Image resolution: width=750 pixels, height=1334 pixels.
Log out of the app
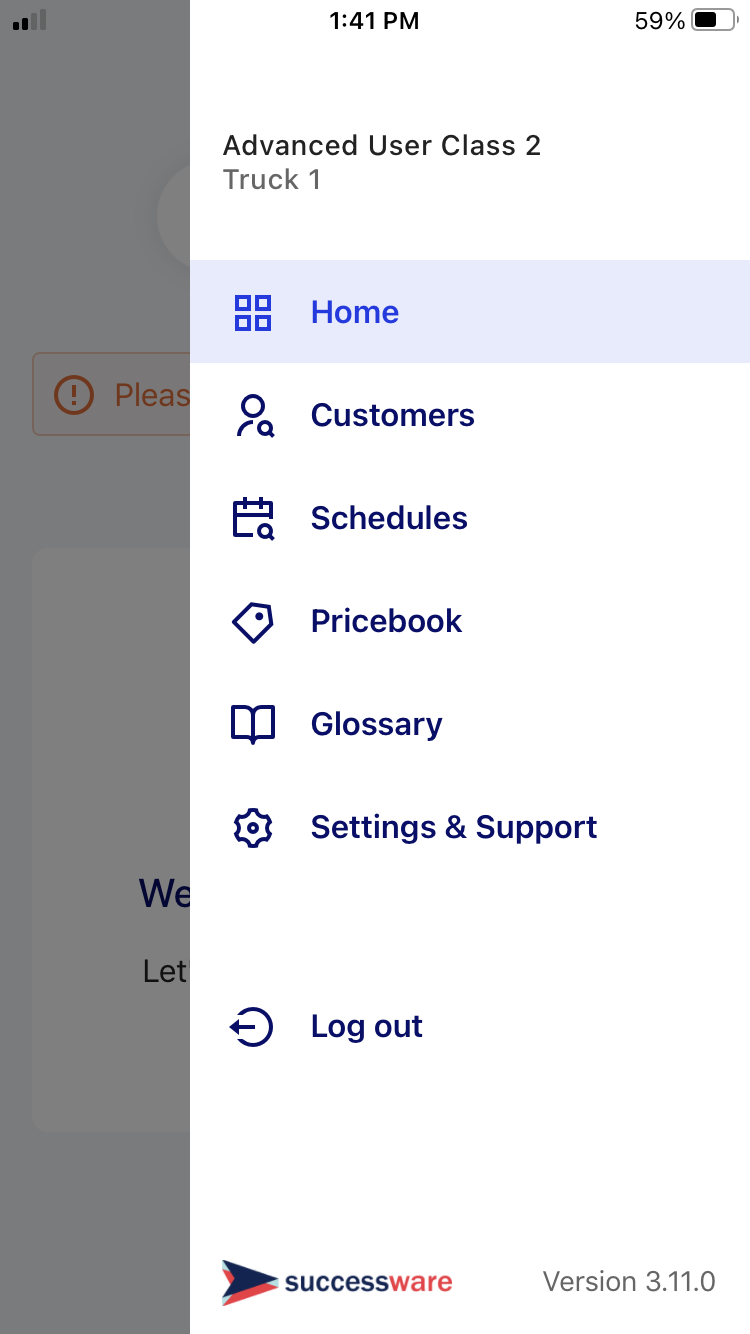coord(366,1026)
